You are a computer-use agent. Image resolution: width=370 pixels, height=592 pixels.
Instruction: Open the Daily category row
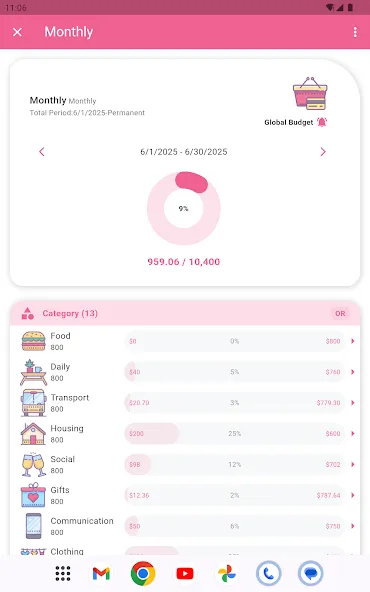click(x=185, y=372)
